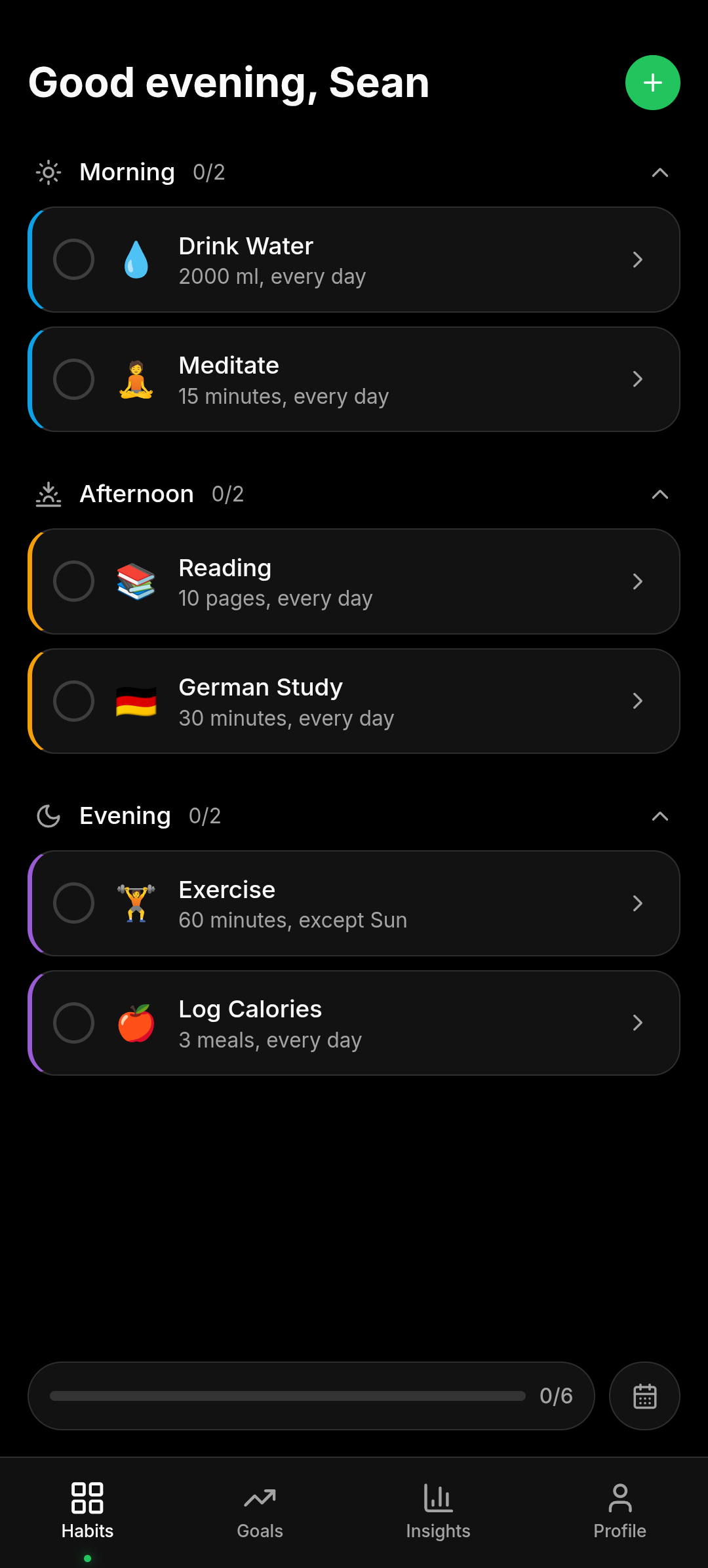Viewport: 708px width, 1568px height.
Task: Click the 0/6 daily progress bar
Action: click(x=311, y=1395)
